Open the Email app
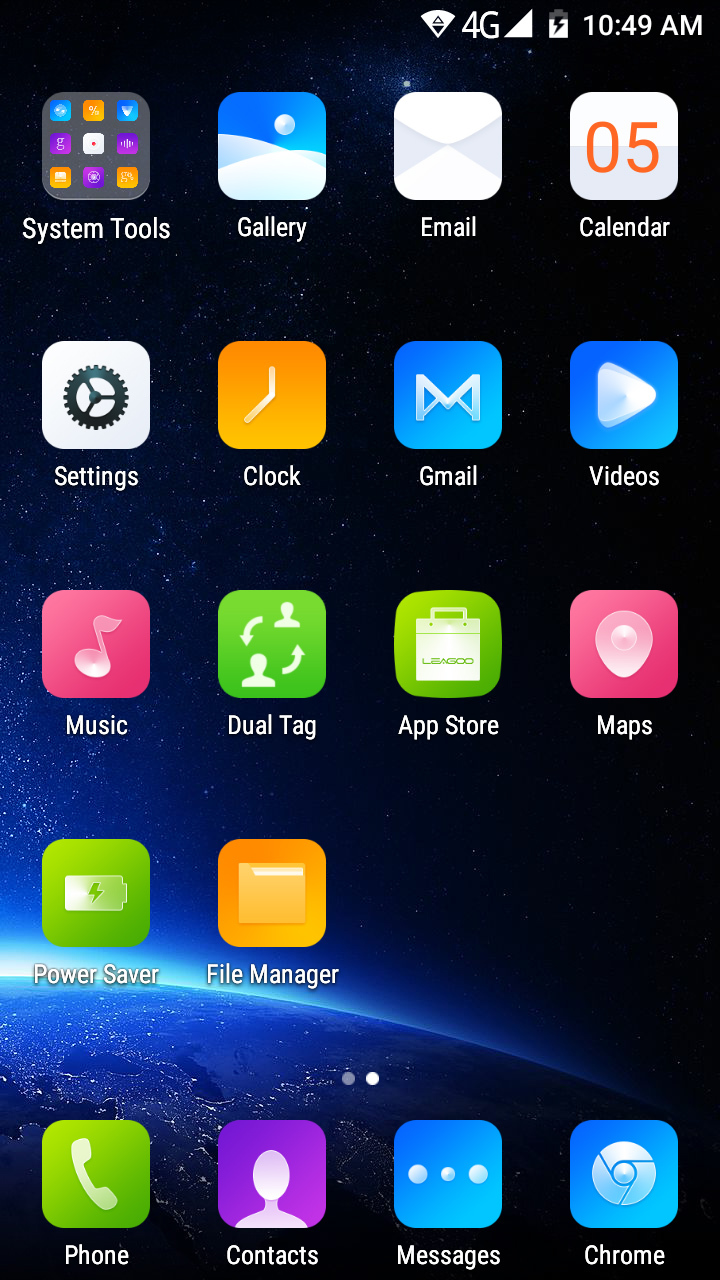This screenshot has height=1280, width=720. point(448,146)
